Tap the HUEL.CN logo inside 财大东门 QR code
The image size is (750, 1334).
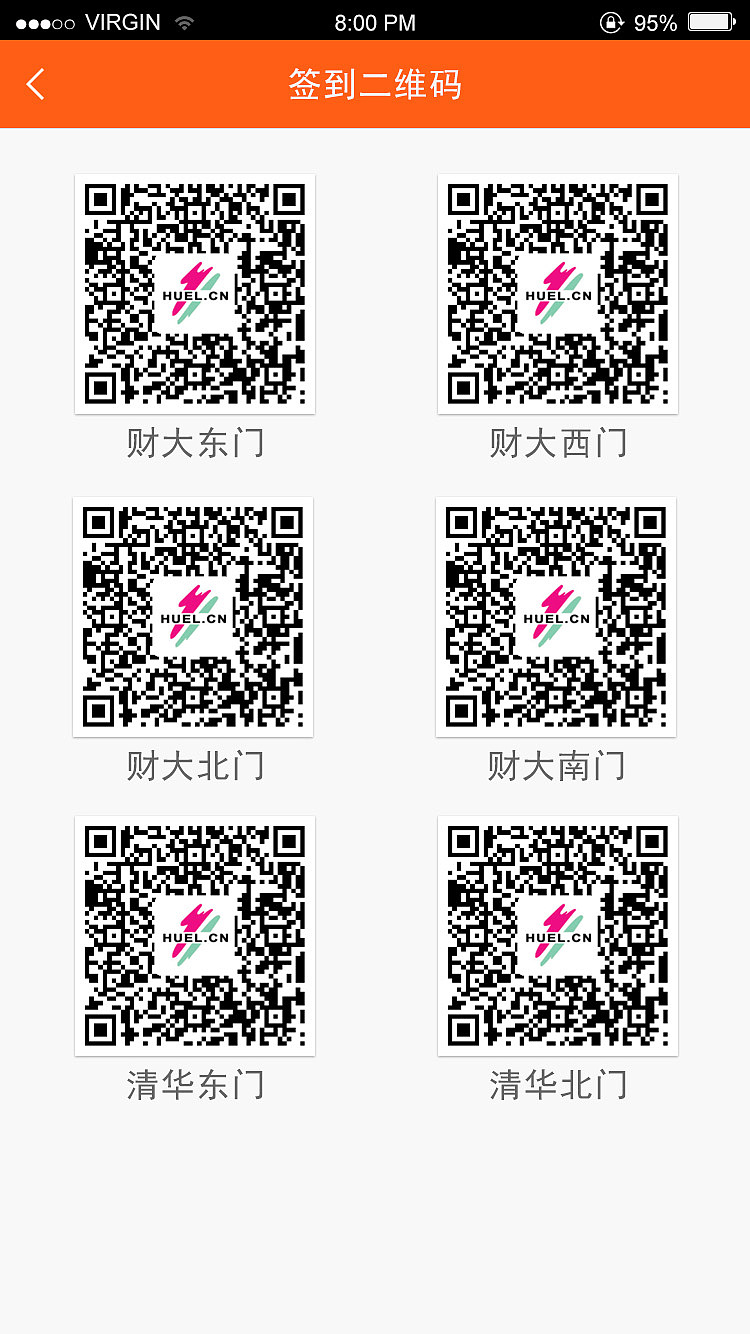(194, 293)
